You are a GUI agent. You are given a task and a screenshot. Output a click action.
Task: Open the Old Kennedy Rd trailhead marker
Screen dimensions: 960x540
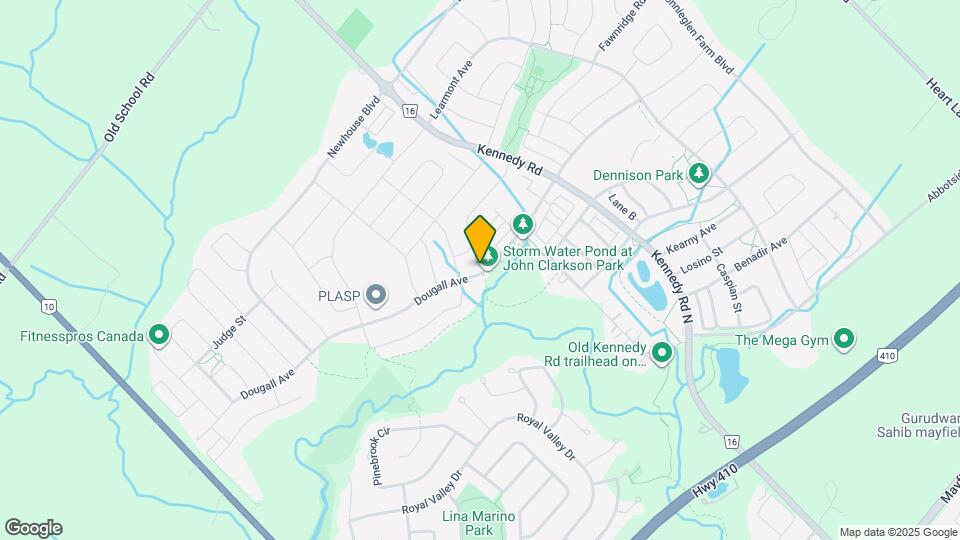click(x=662, y=352)
